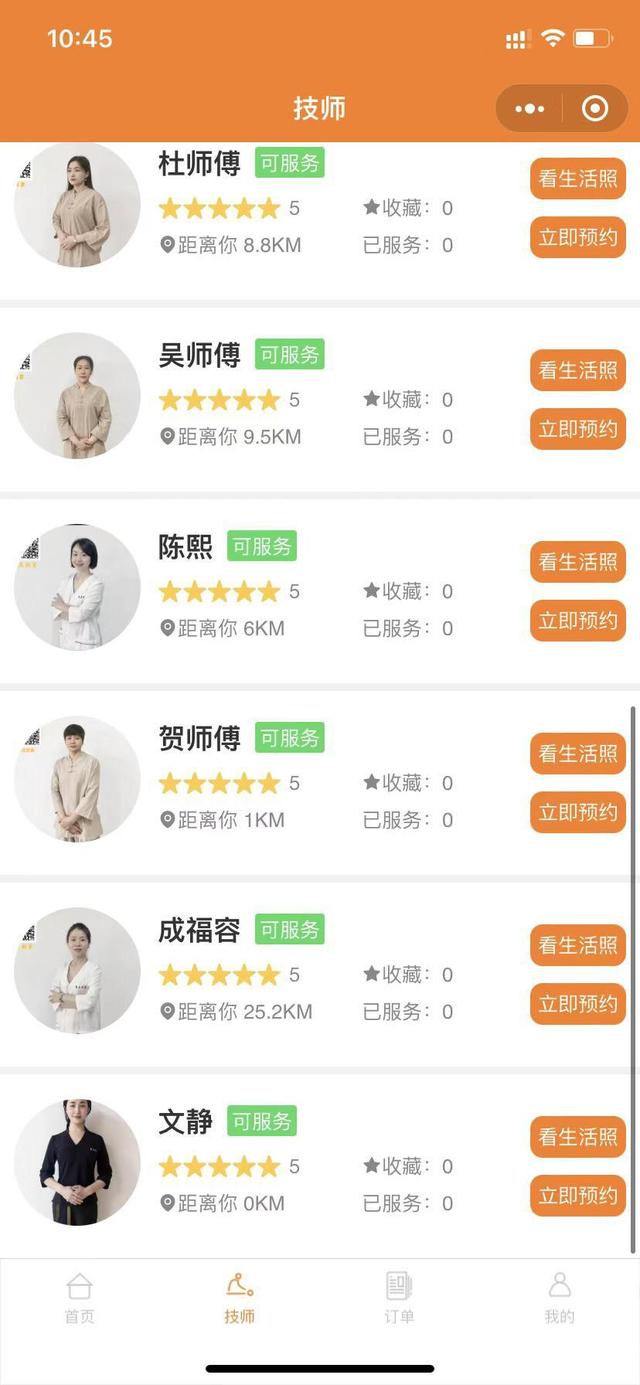
Task: View 陈熙's 看生活照 photos
Action: pos(578,562)
